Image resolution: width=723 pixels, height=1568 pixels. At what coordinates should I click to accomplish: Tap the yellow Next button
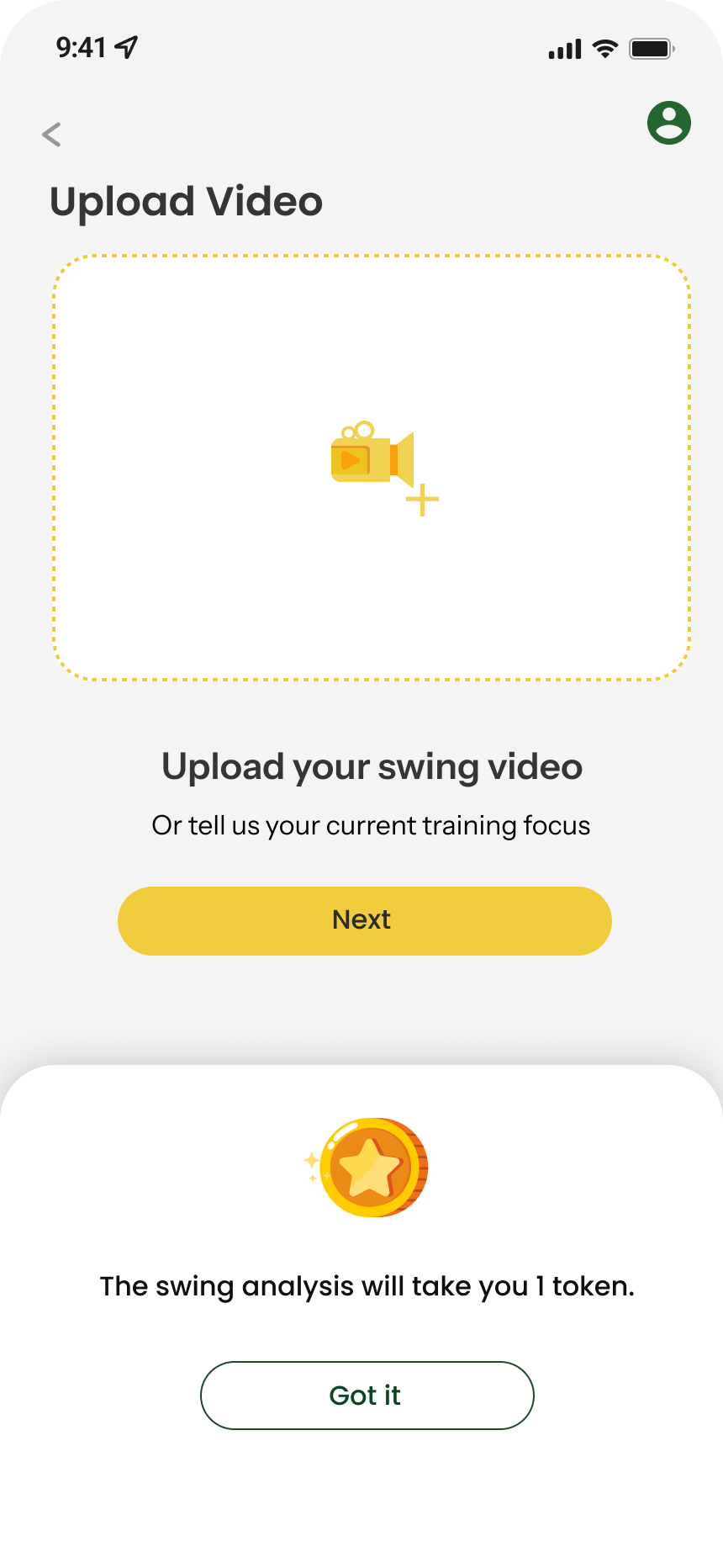pos(364,920)
